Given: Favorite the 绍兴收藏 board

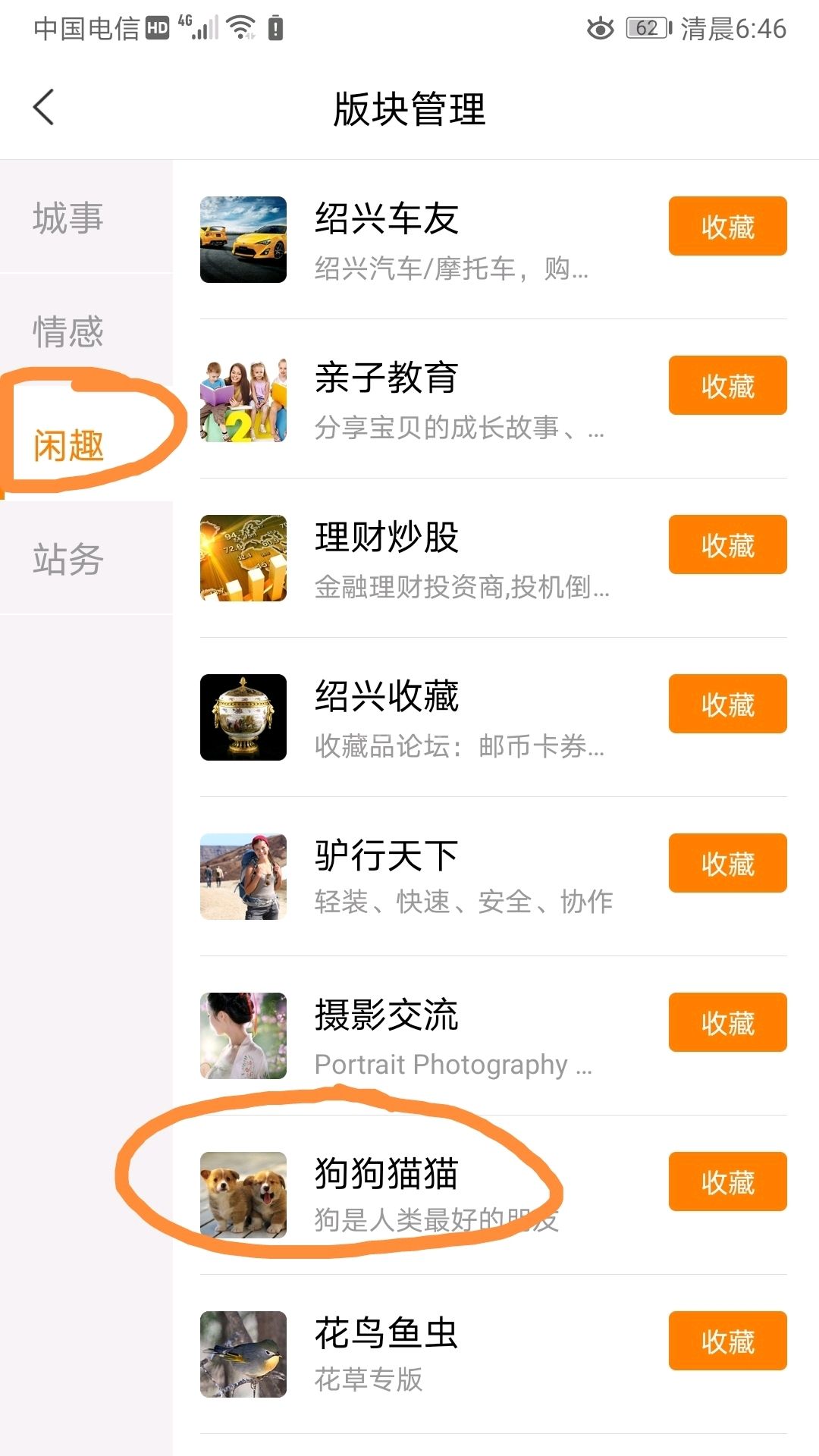Looking at the screenshot, I should tap(727, 704).
